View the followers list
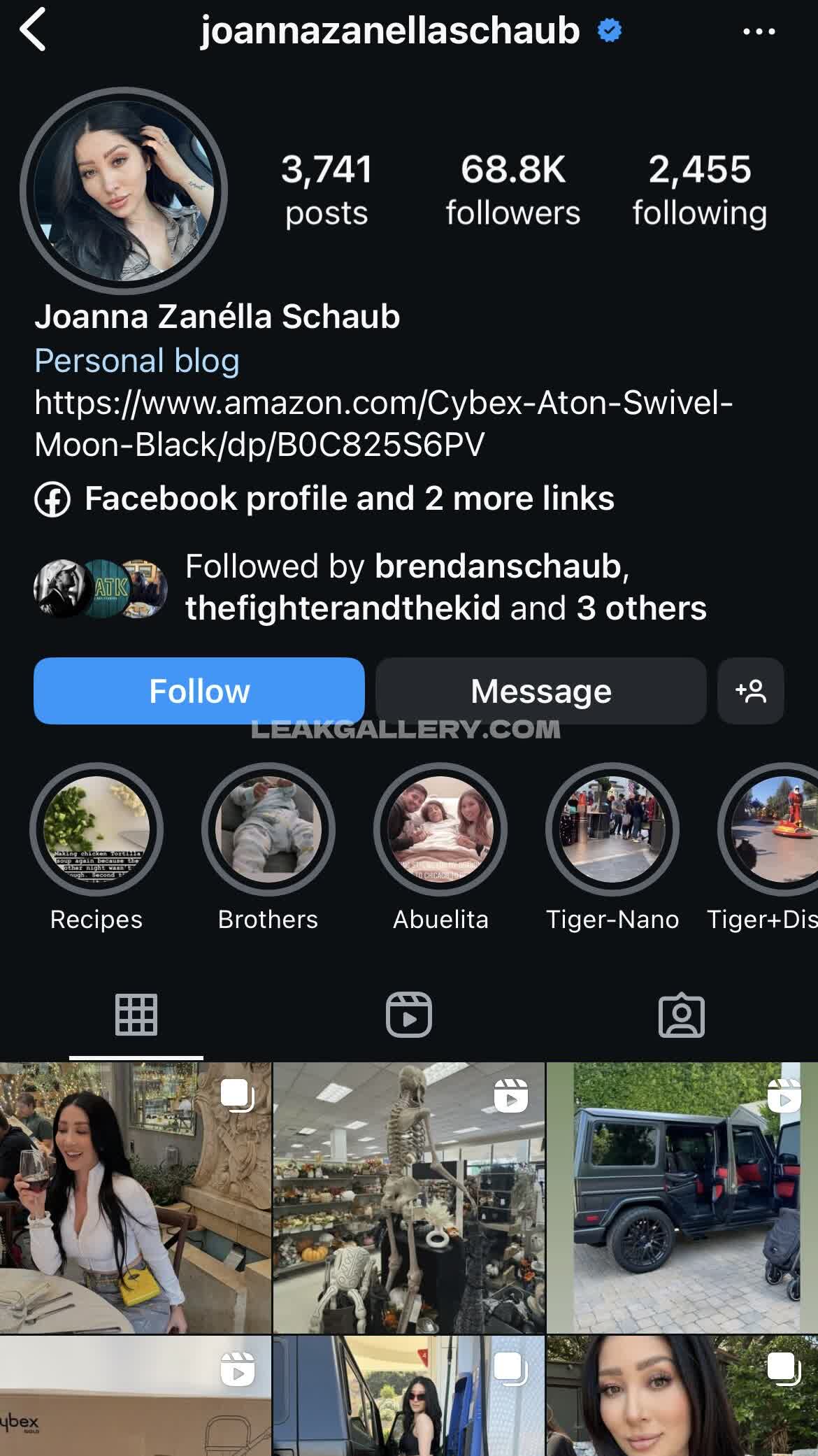The height and width of the screenshot is (1456, 818). (x=512, y=190)
